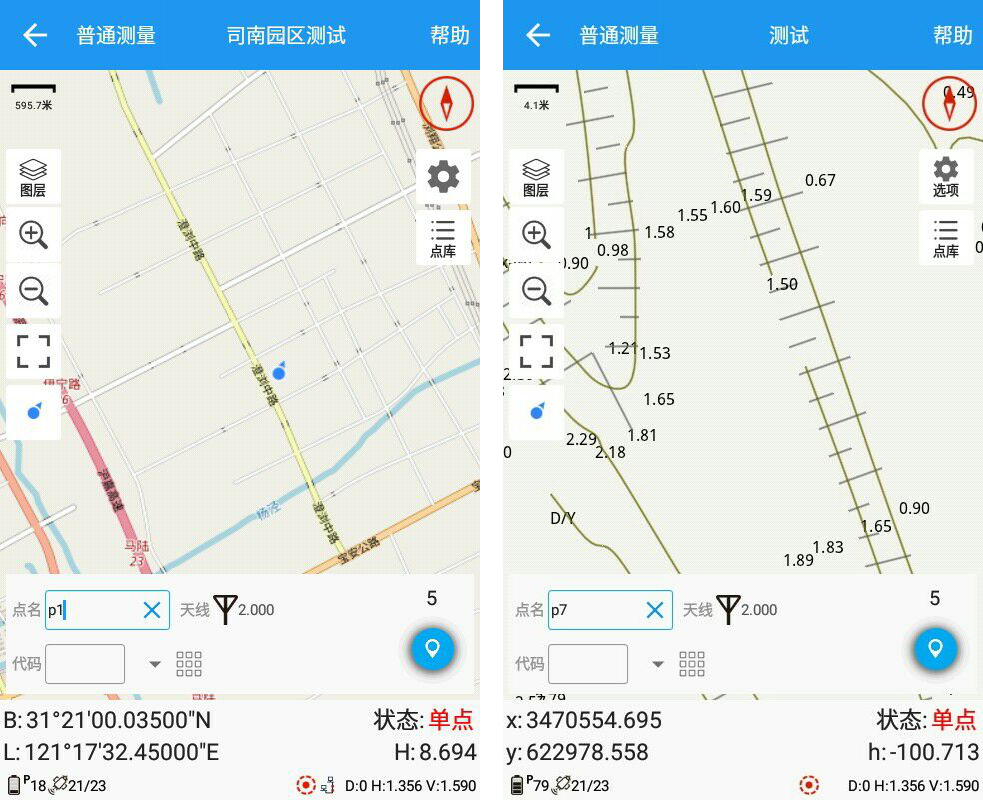Screen dimensions: 983x800
Task: Edit the point name field containing p1
Action: [92, 610]
